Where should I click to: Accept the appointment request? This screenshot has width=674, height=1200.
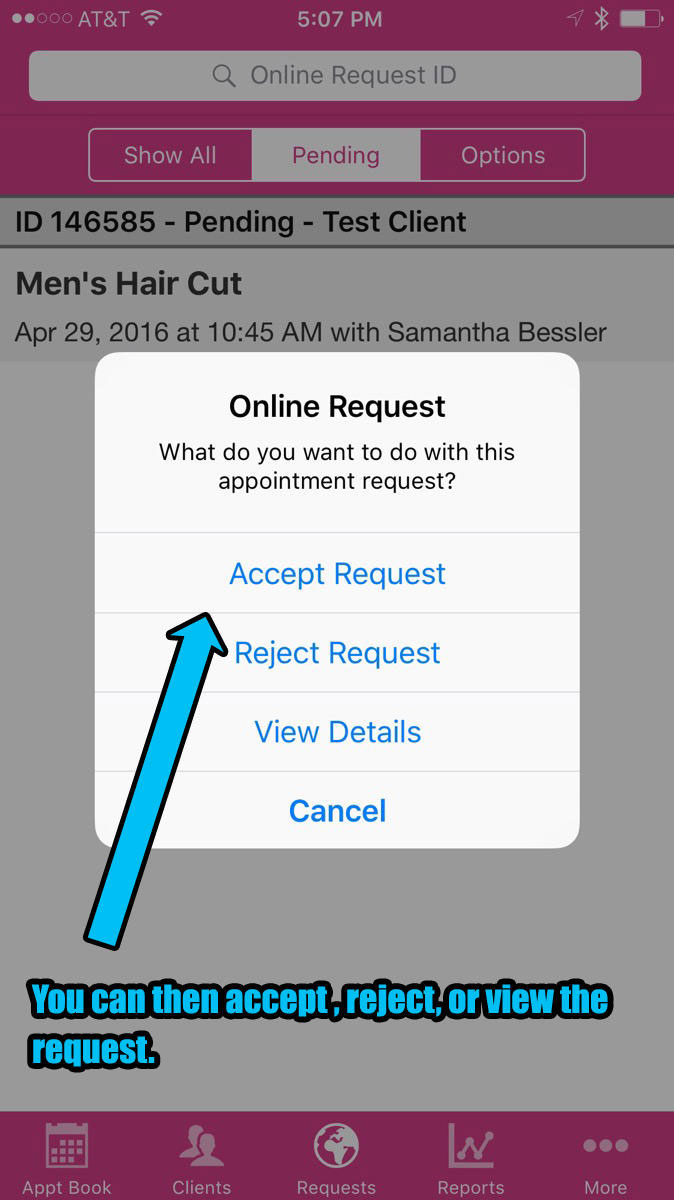pyautogui.click(x=337, y=574)
